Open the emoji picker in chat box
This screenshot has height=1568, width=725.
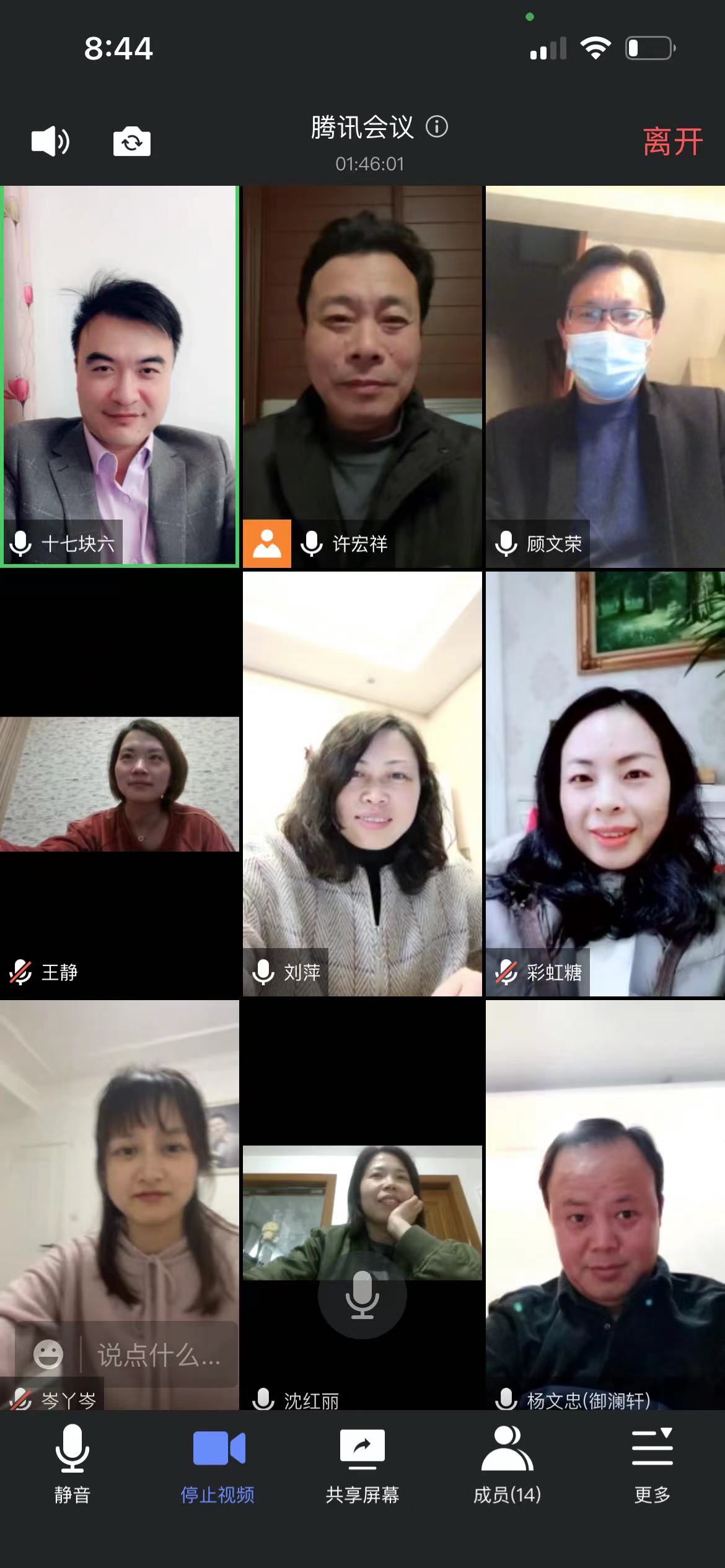(48, 1355)
